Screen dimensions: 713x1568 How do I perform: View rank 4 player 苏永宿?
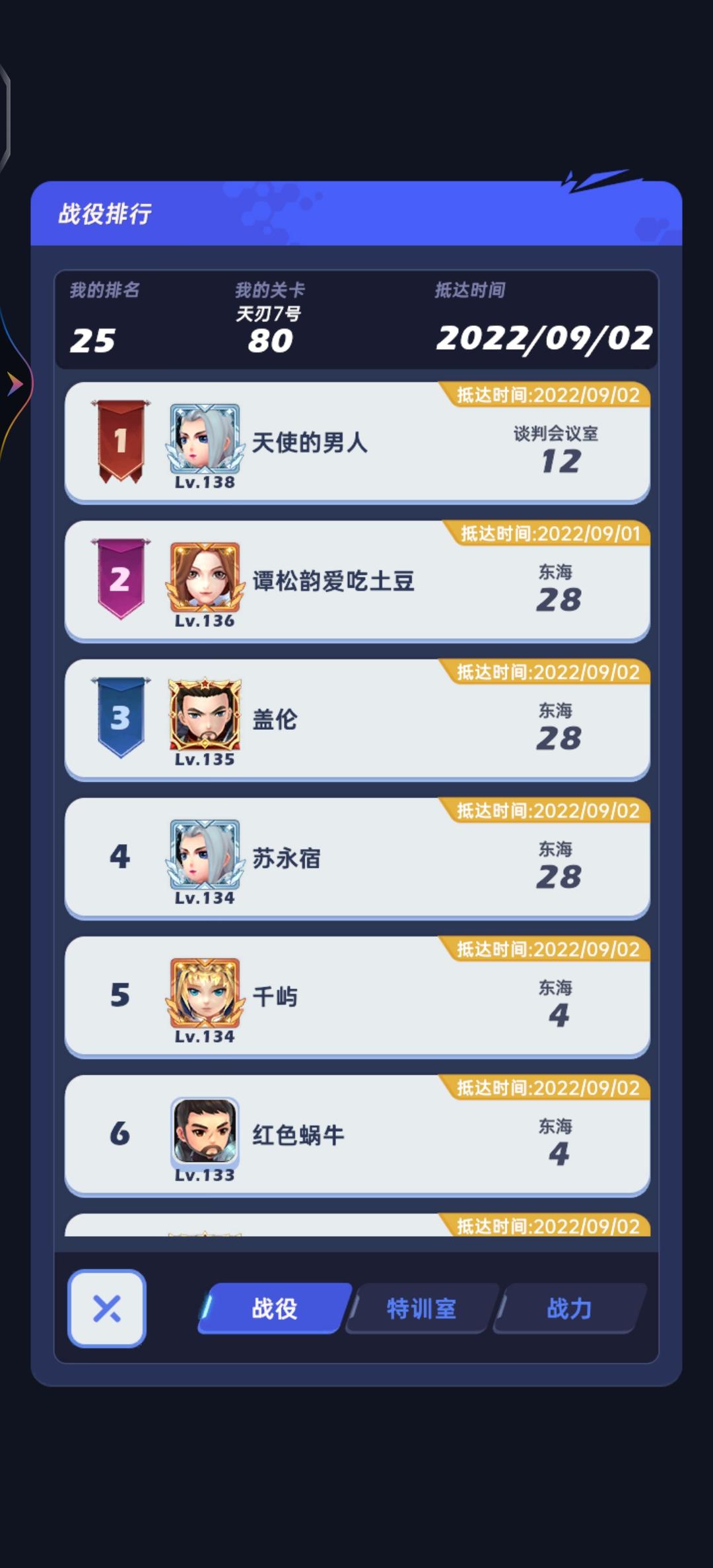[356, 859]
